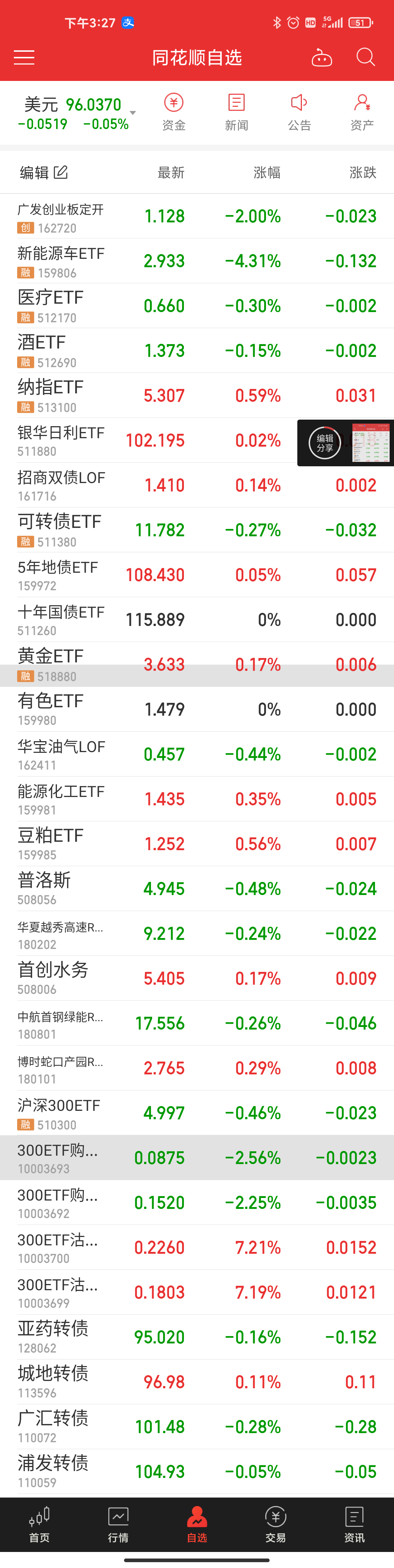Sort the list by 涨幅
Screen dimensions: 394x1568
pos(267,173)
